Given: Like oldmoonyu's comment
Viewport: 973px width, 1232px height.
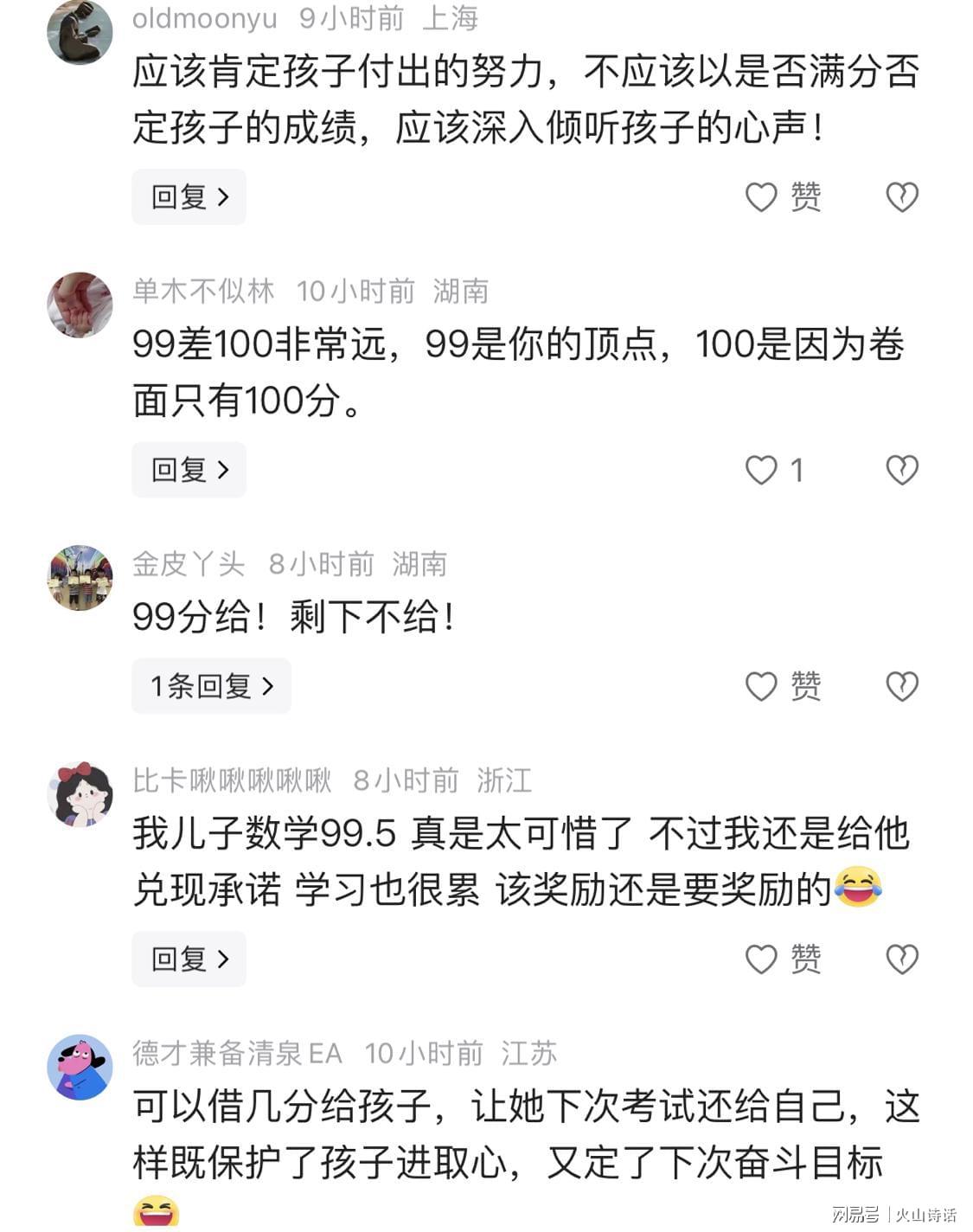Looking at the screenshot, I should (761, 197).
